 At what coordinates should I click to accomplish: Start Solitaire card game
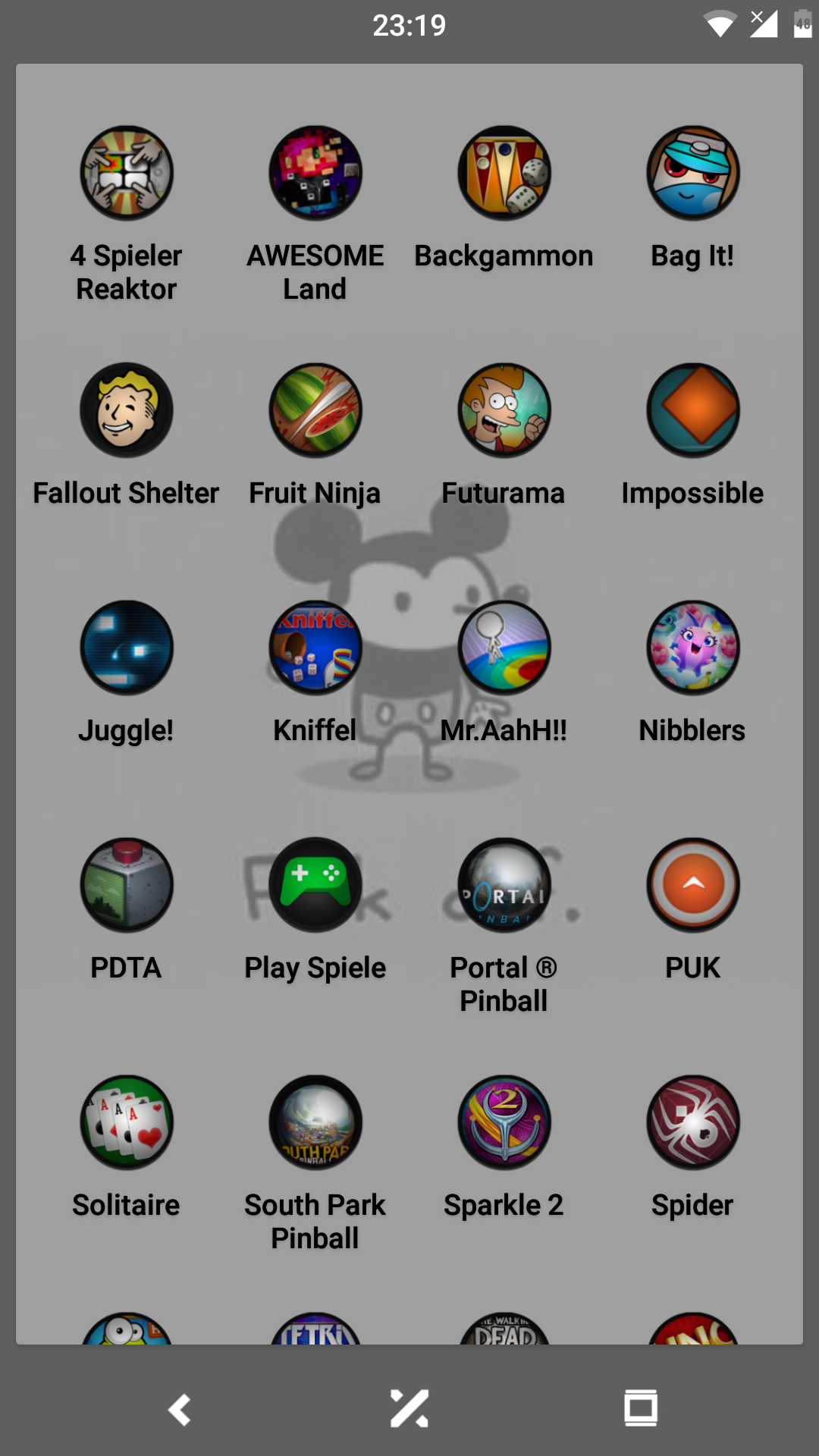[x=127, y=1123]
